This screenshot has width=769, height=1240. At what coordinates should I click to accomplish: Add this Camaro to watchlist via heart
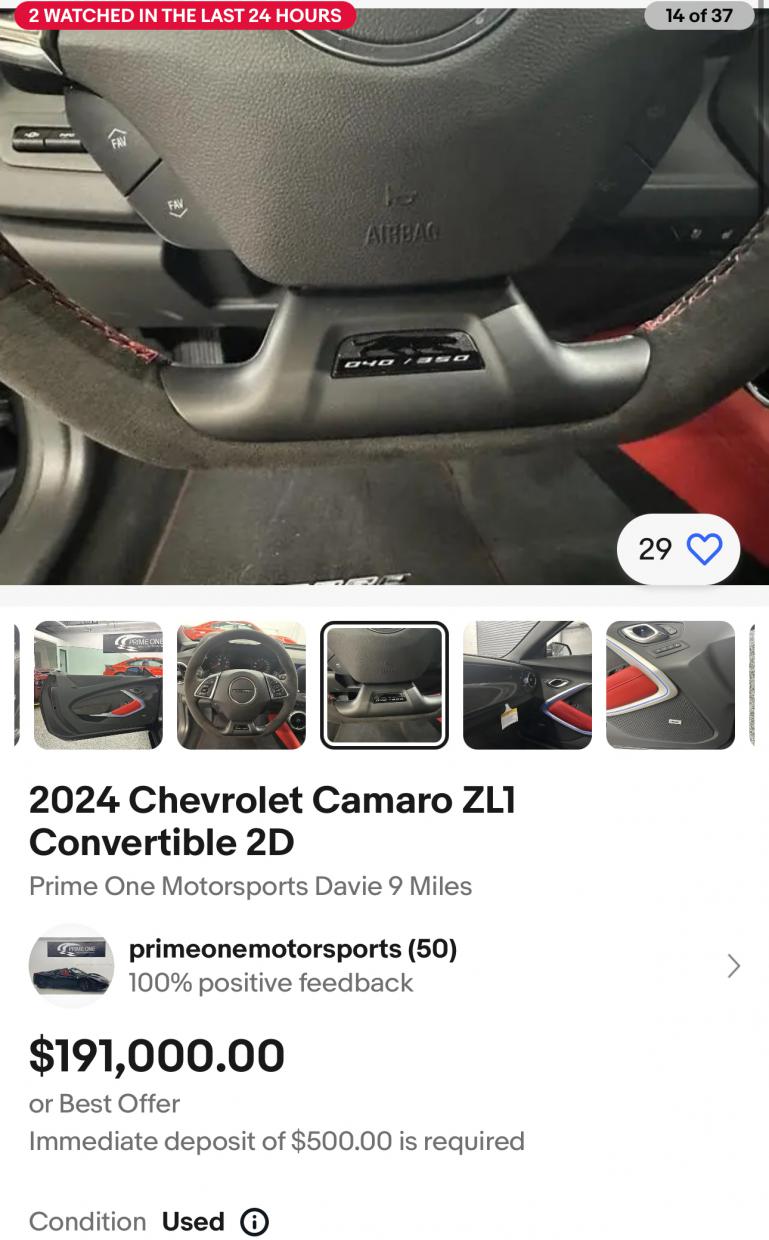tap(705, 549)
